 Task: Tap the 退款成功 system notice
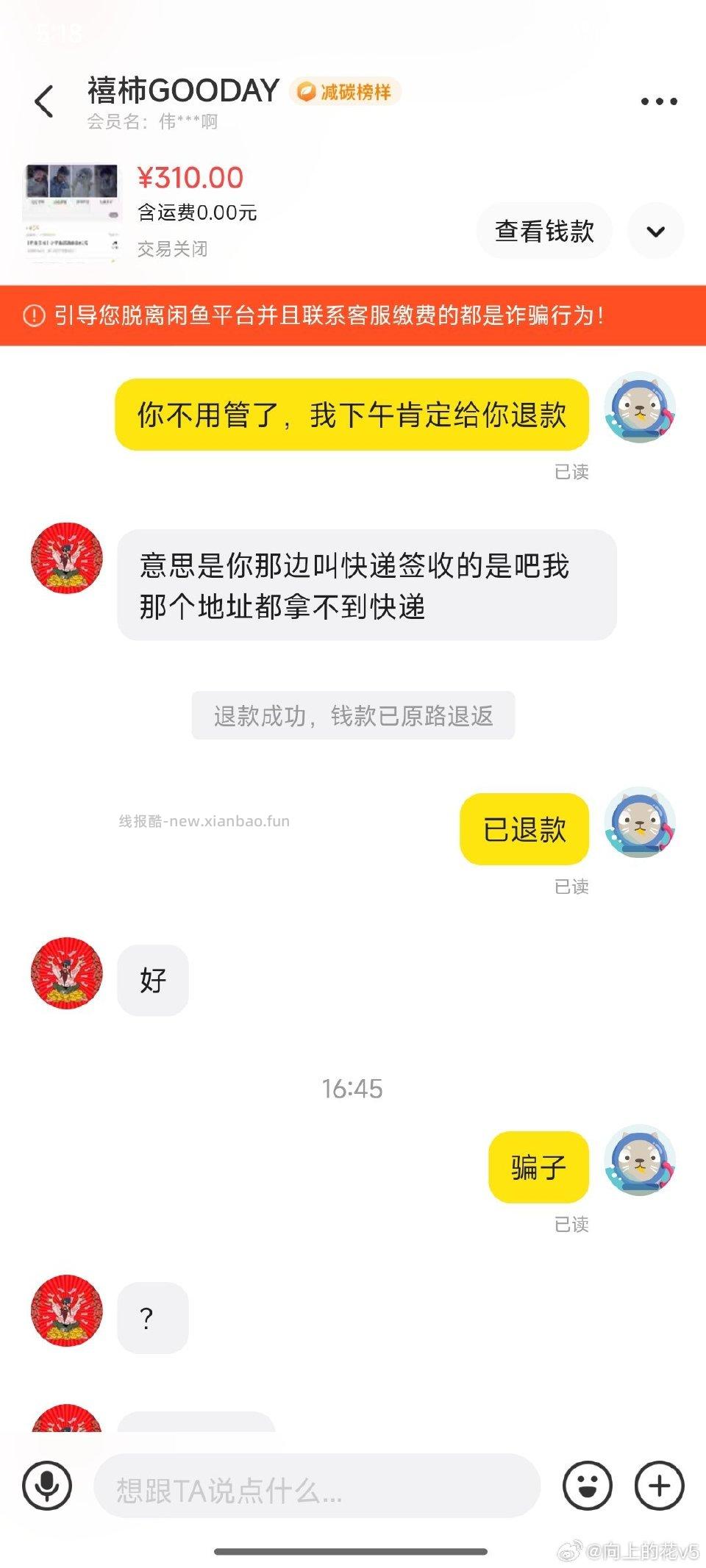pos(353,714)
